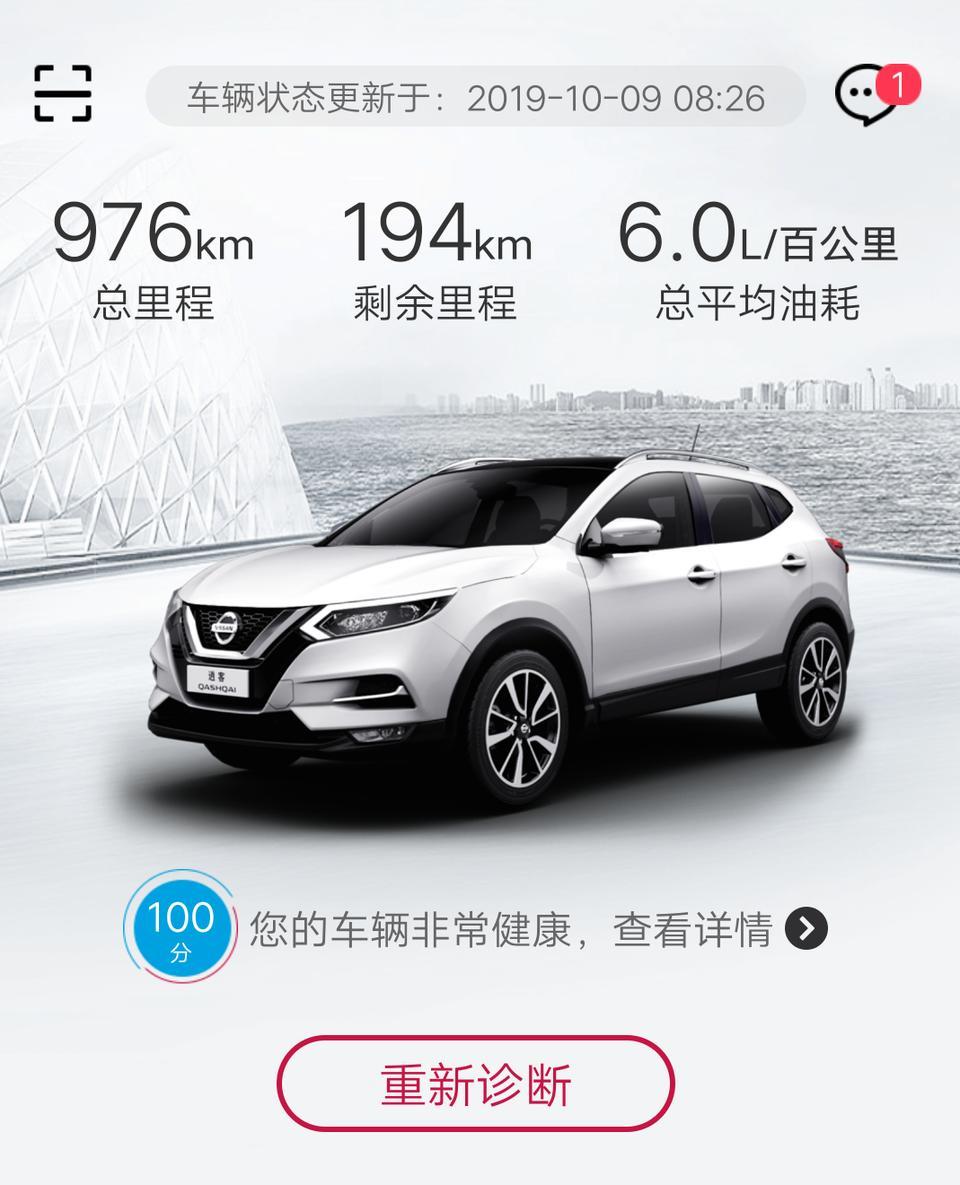Tap the 重新诊断 button to re-diagnose
The width and height of the screenshot is (960, 1185).
point(476,1085)
